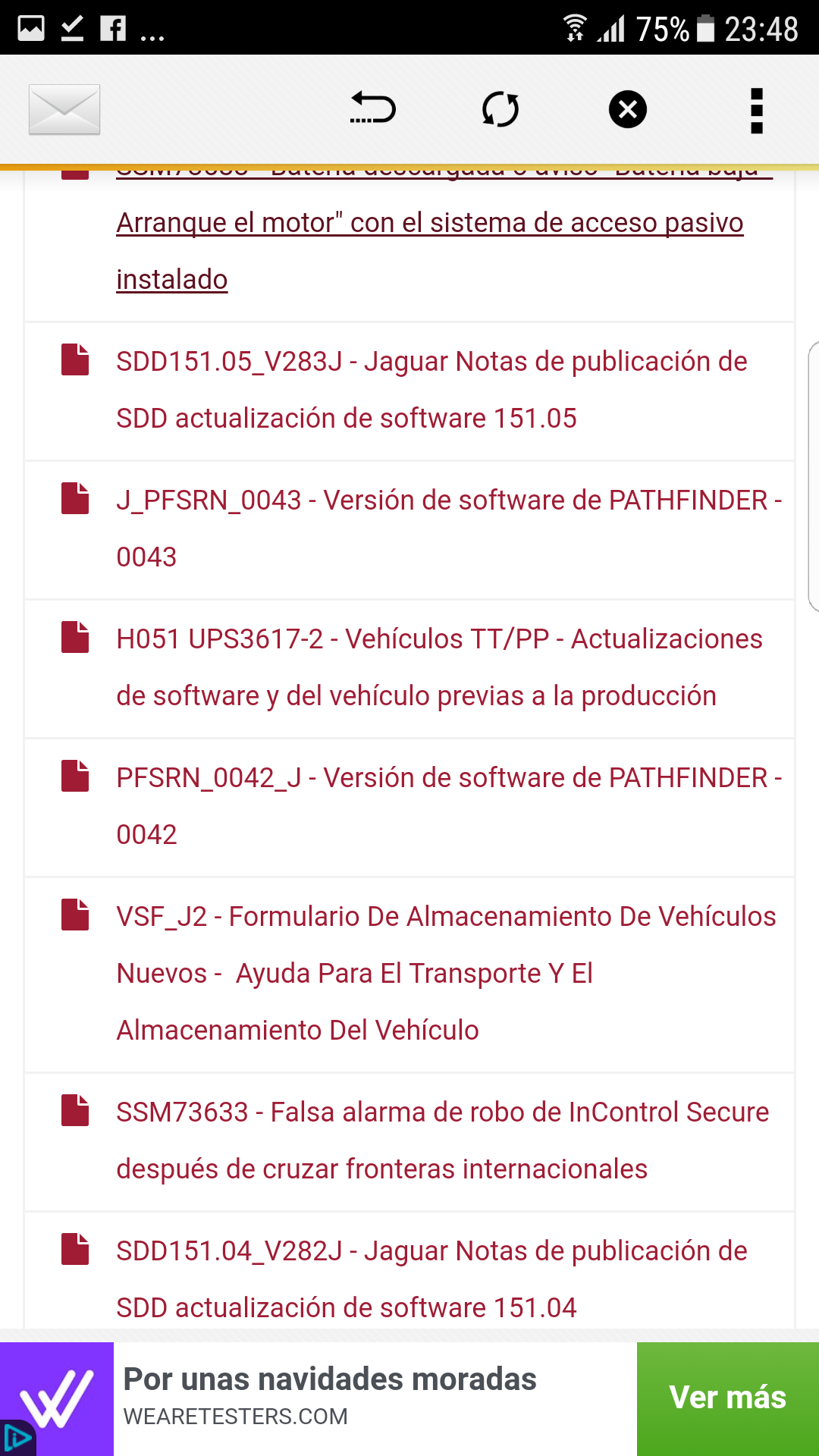Open the three-dot overflow menu
The width and height of the screenshot is (819, 1456).
point(756,111)
